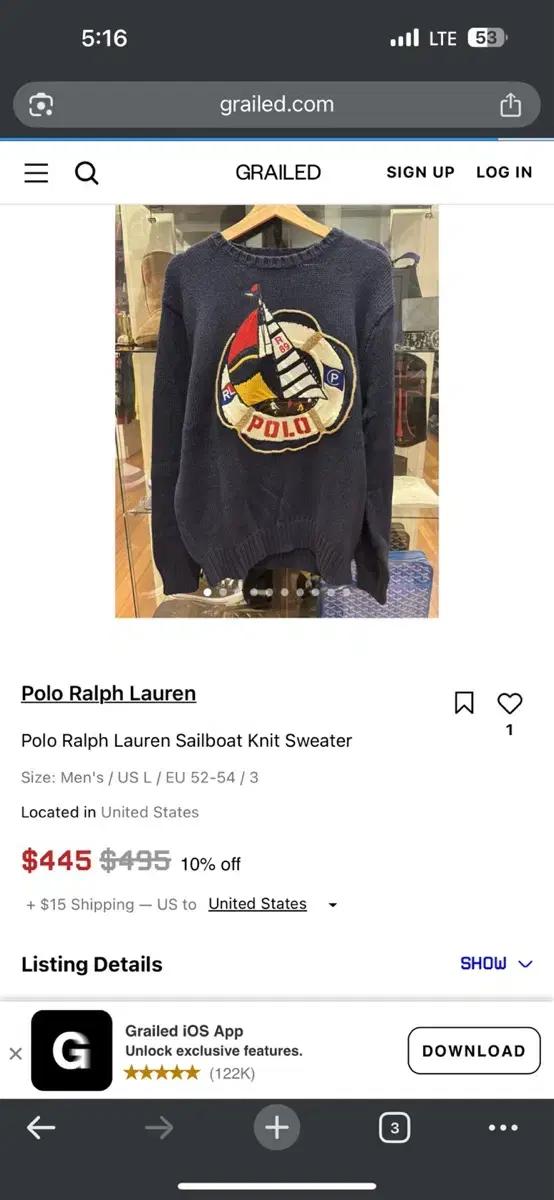This screenshot has width=554, height=1200.
Task: Open the browser overflow menu
Action: coord(504,1128)
